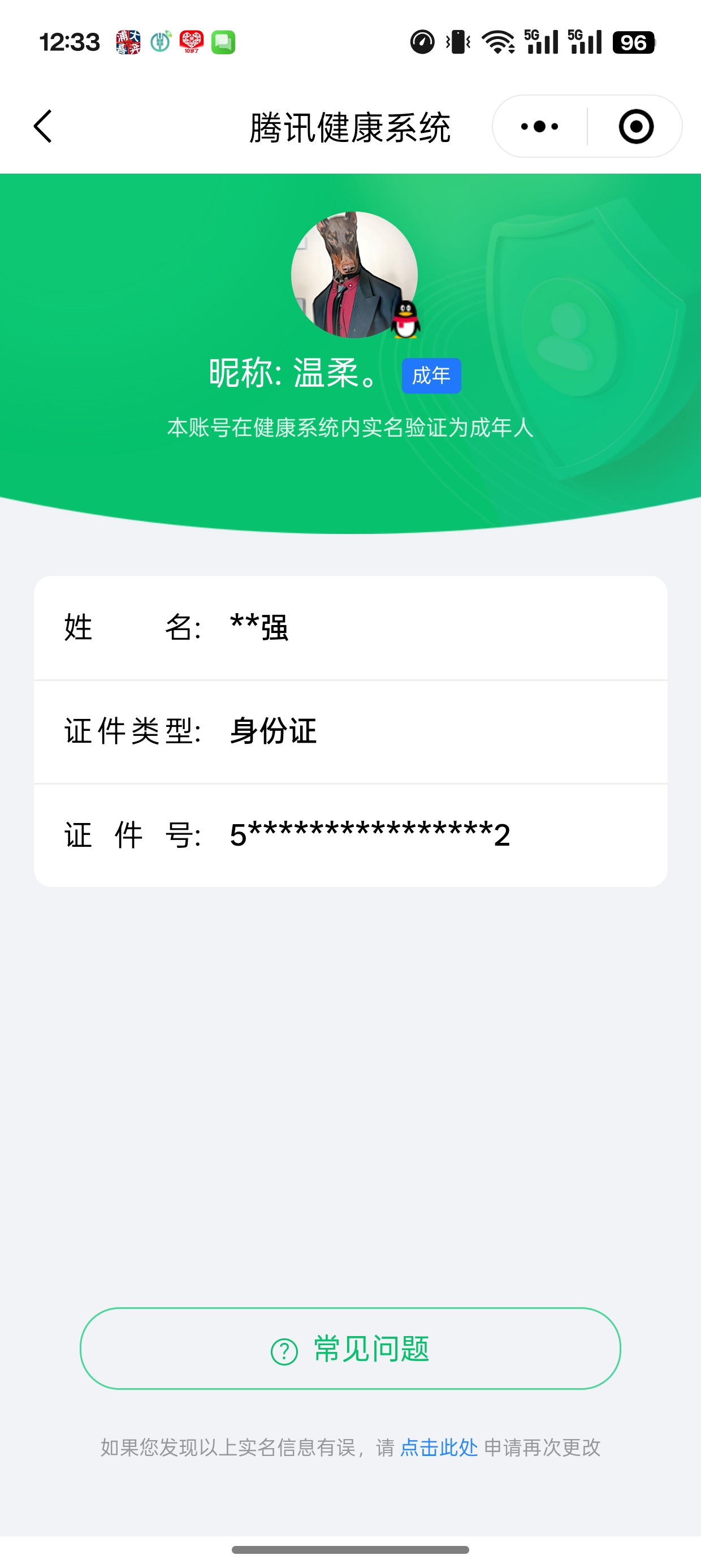Screen dimensions: 701x1568
Task: Open the three-dot mini program menu
Action: coord(540,127)
